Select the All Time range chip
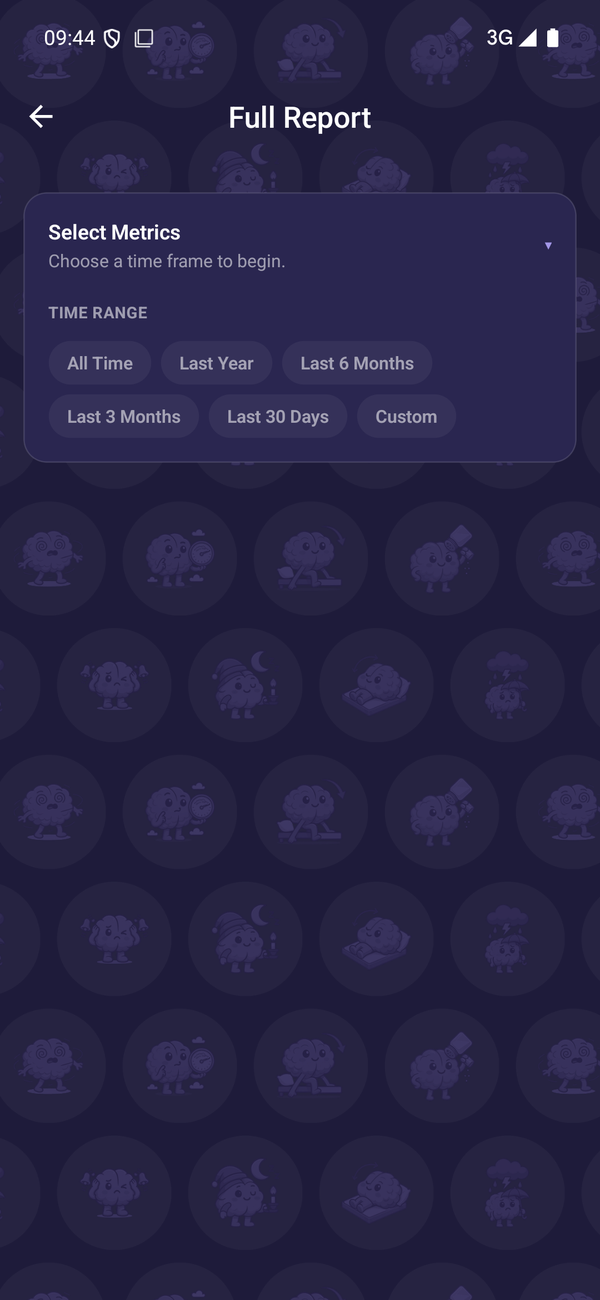 pos(100,363)
